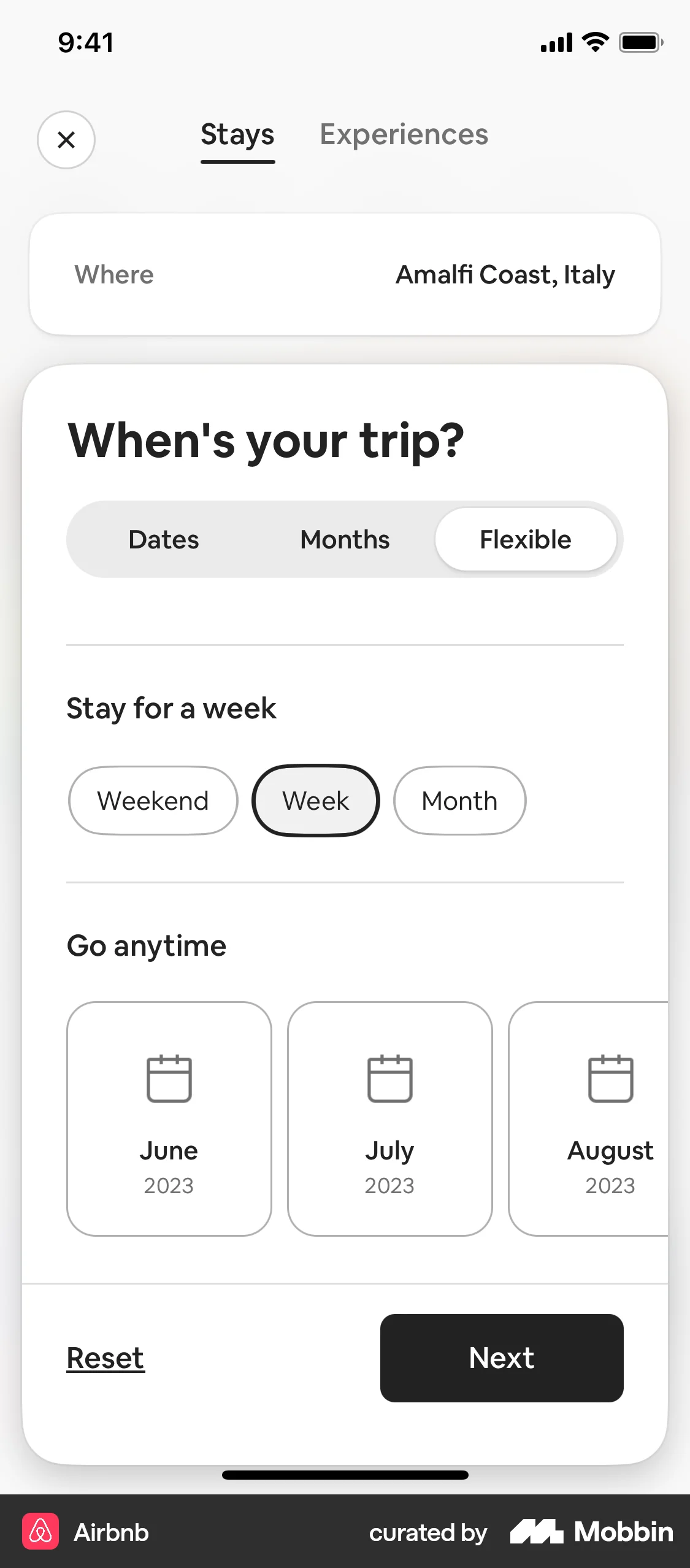
Task: Tap the battery indicator icon
Action: click(640, 42)
